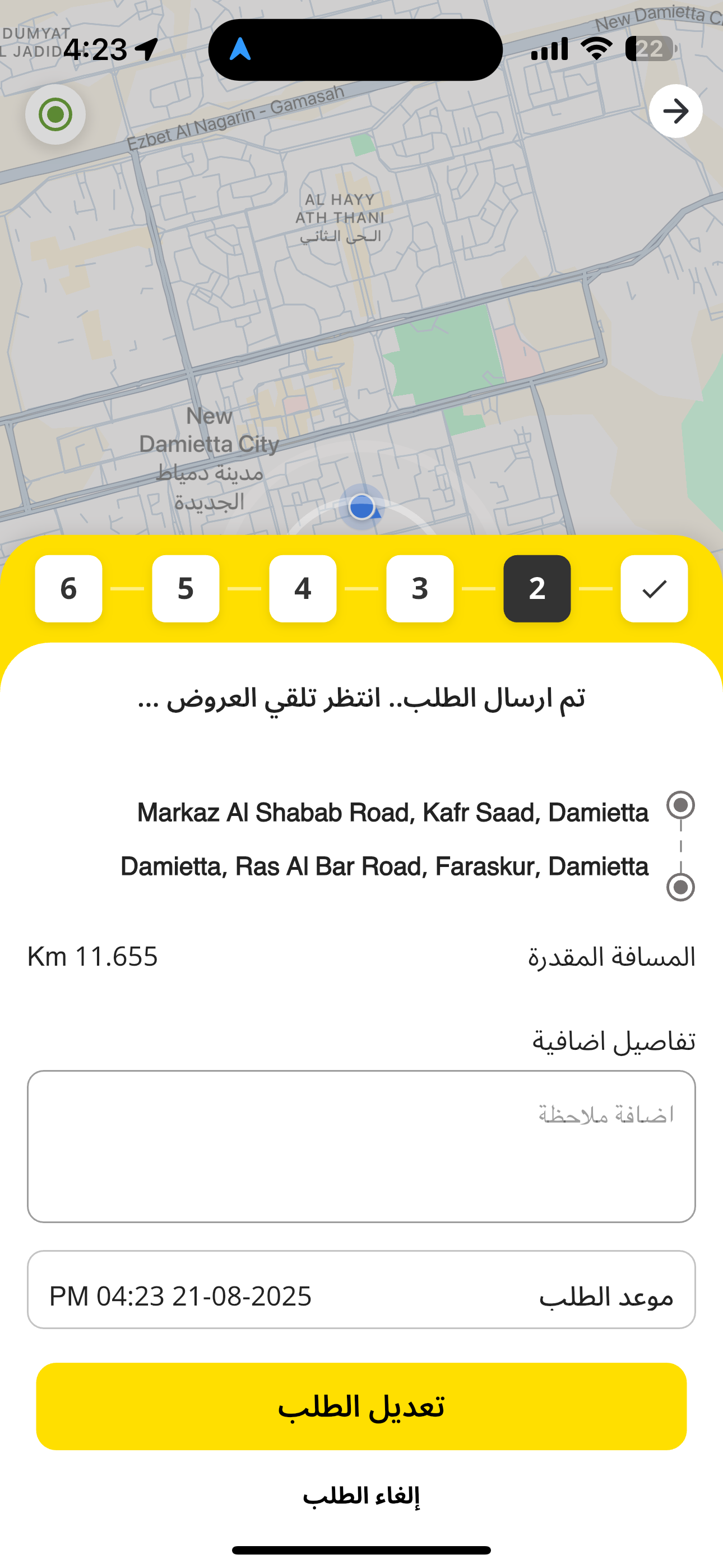
Task: Tap the green location target icon
Action: click(x=55, y=114)
